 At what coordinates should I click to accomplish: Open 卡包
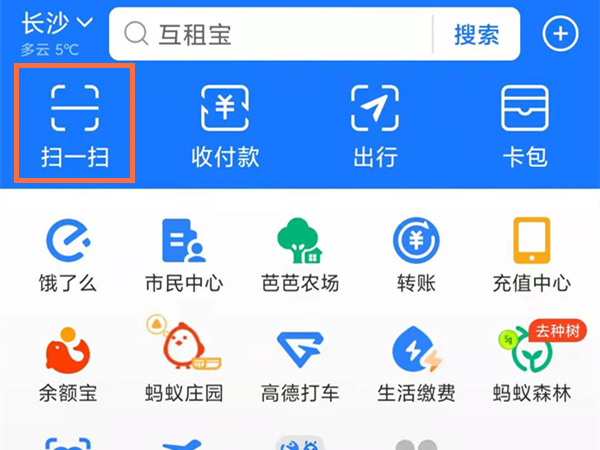[525, 124]
